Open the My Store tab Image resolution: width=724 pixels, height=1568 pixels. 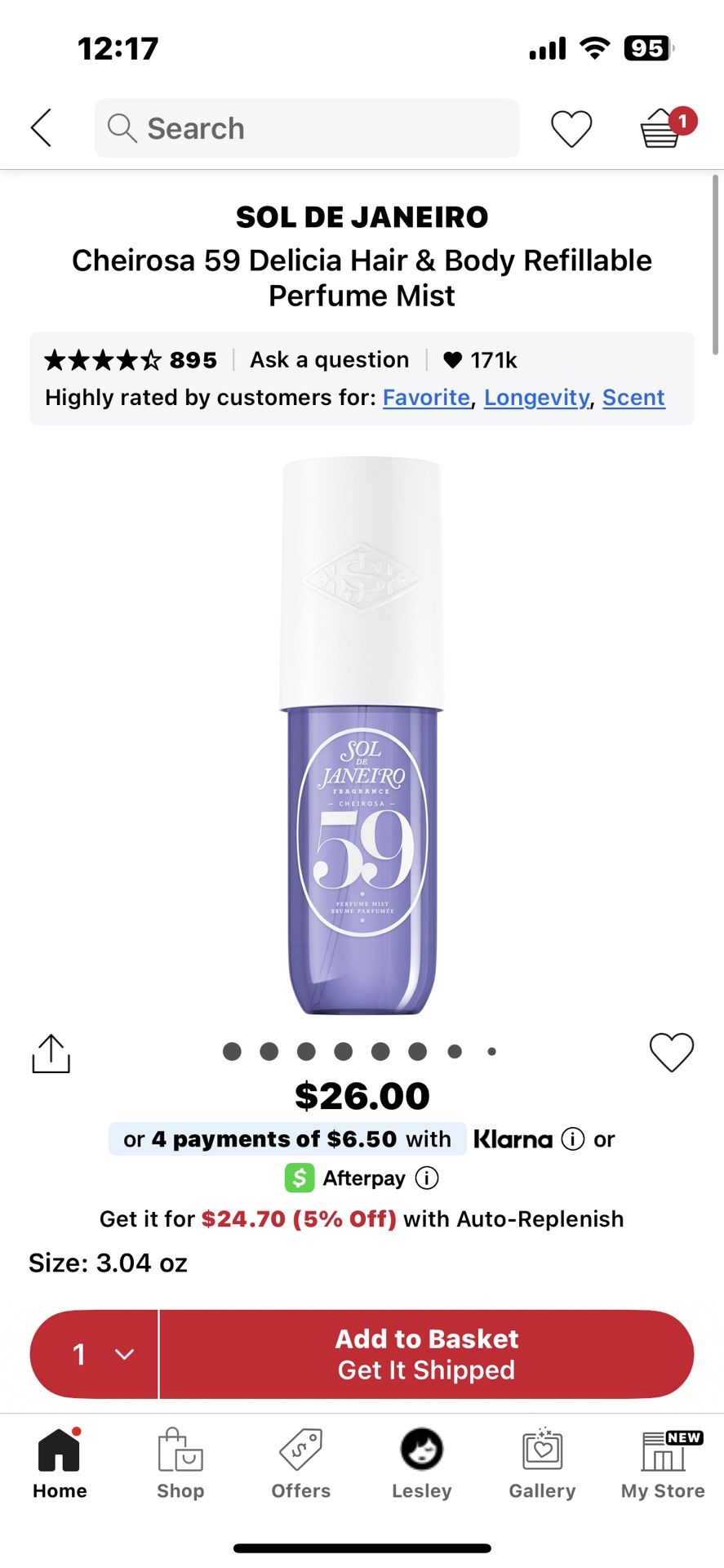[x=663, y=1463]
